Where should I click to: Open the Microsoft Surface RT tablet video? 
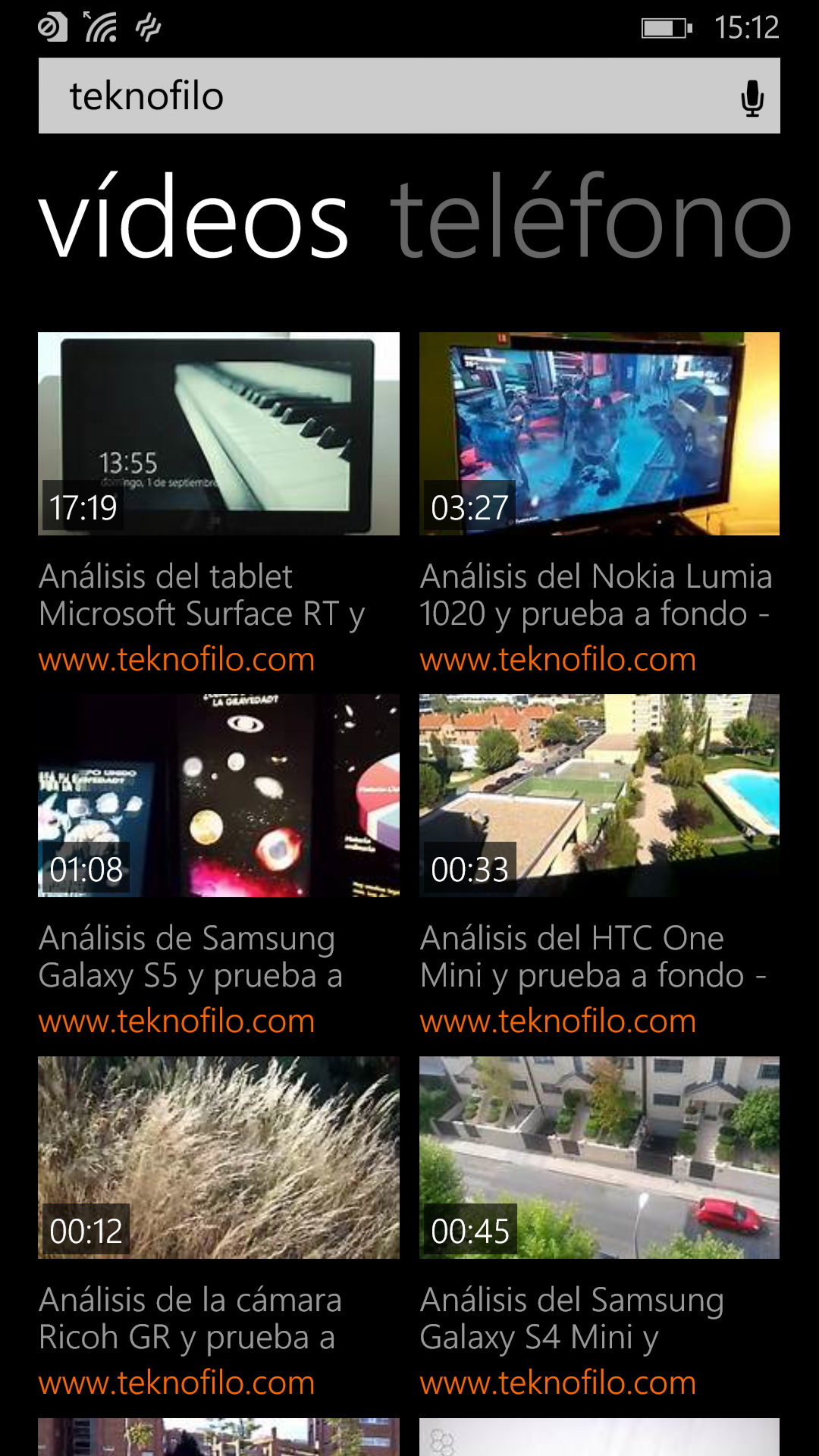tap(218, 434)
